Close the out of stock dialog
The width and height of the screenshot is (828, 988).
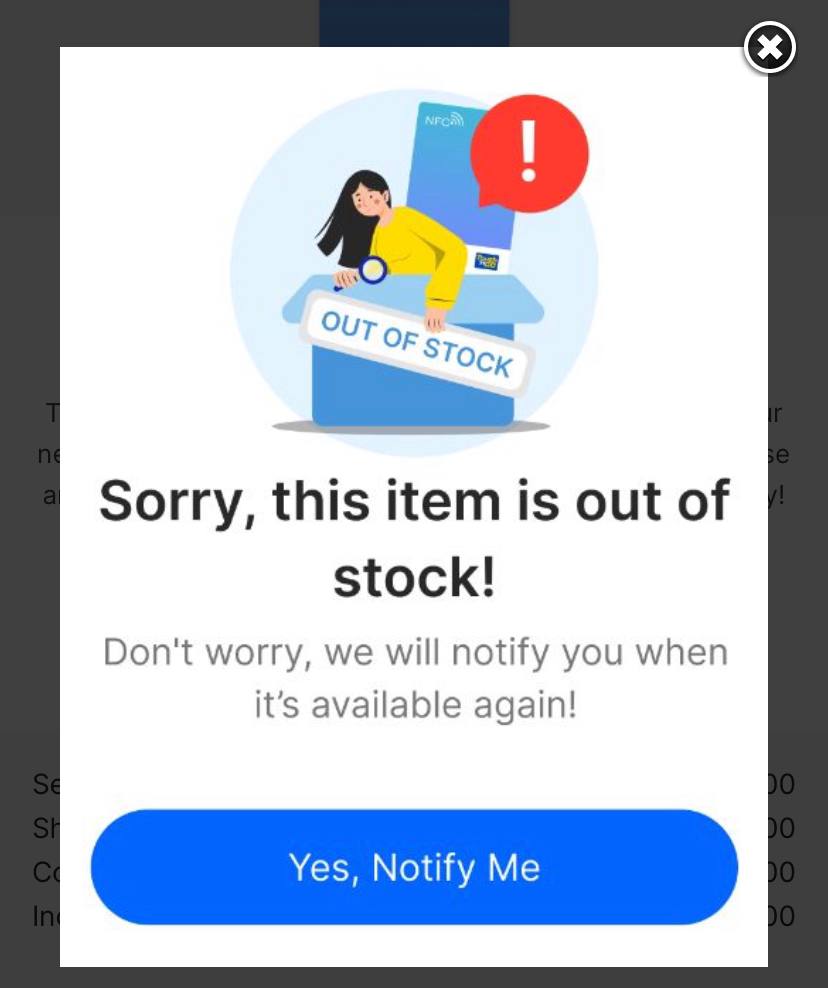[x=769, y=47]
